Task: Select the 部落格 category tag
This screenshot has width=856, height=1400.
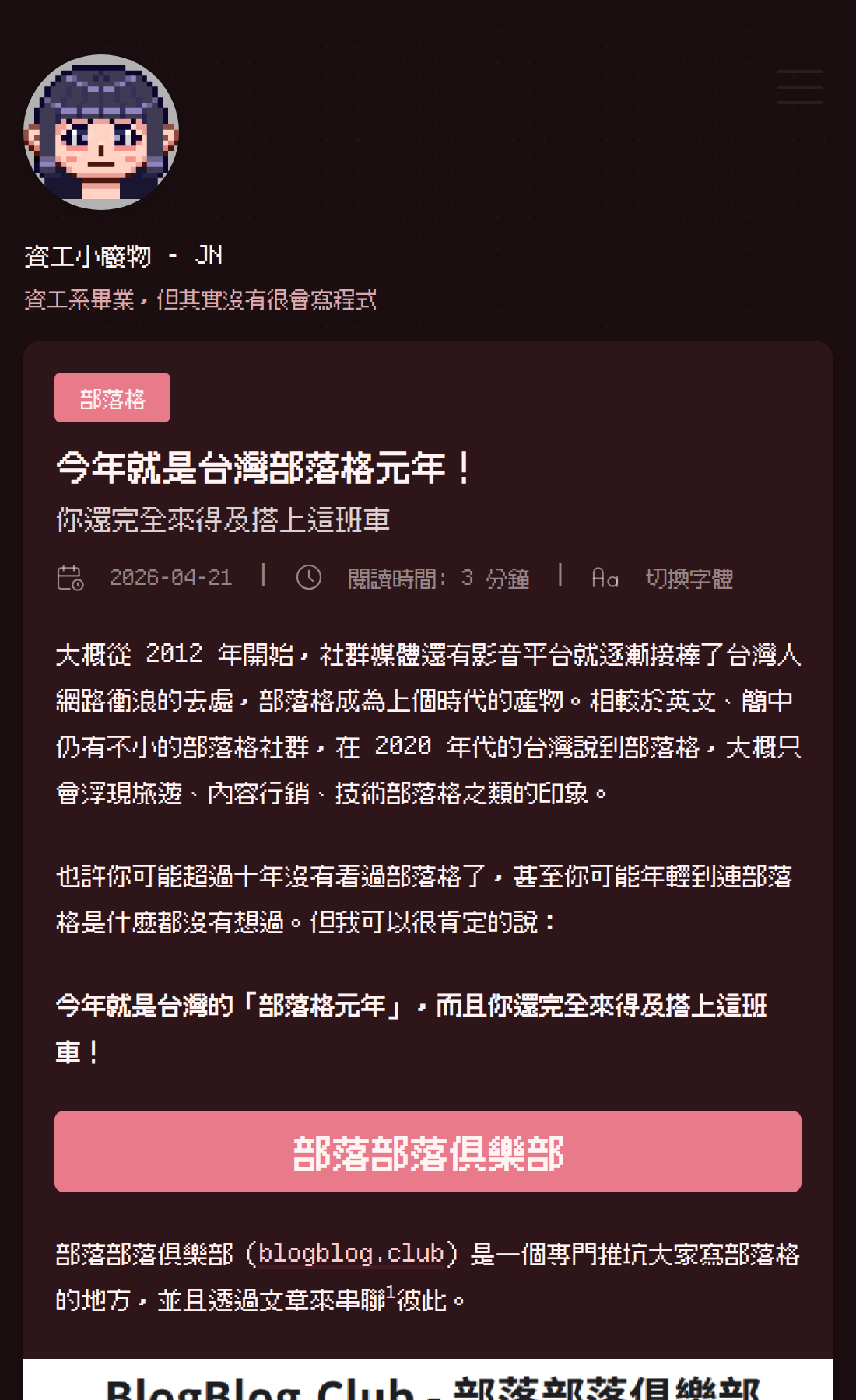Action: click(112, 397)
